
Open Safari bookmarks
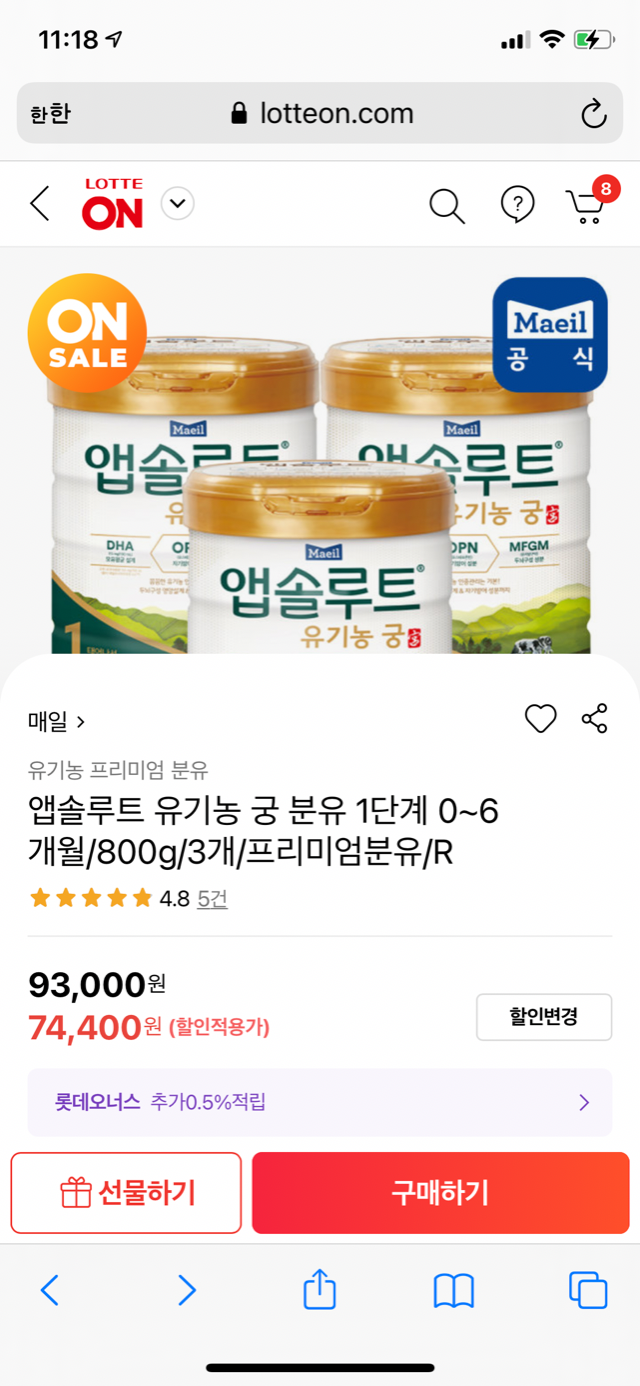coord(453,1290)
